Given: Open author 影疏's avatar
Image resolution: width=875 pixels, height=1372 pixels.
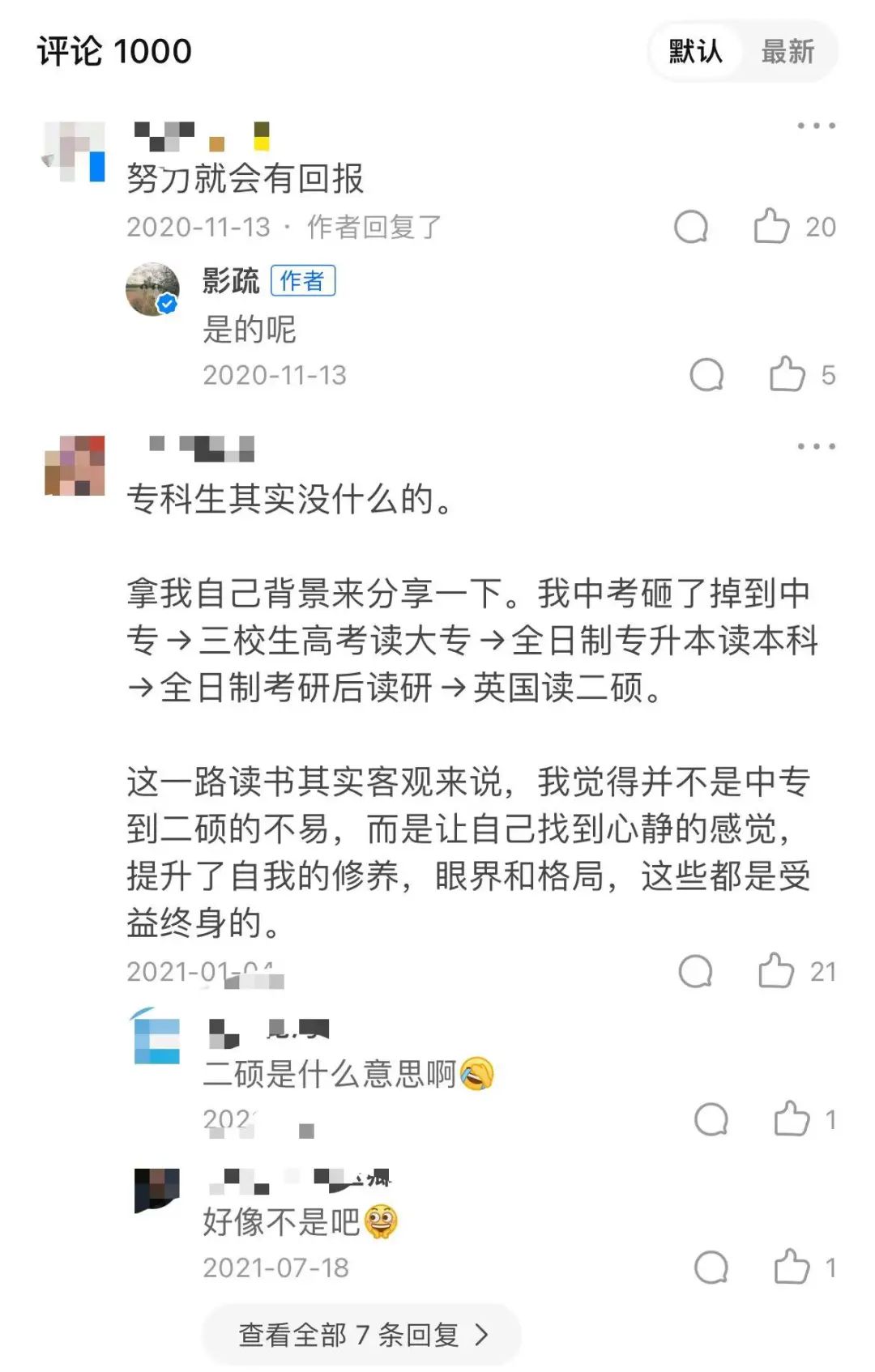Looking at the screenshot, I should click(x=152, y=289).
